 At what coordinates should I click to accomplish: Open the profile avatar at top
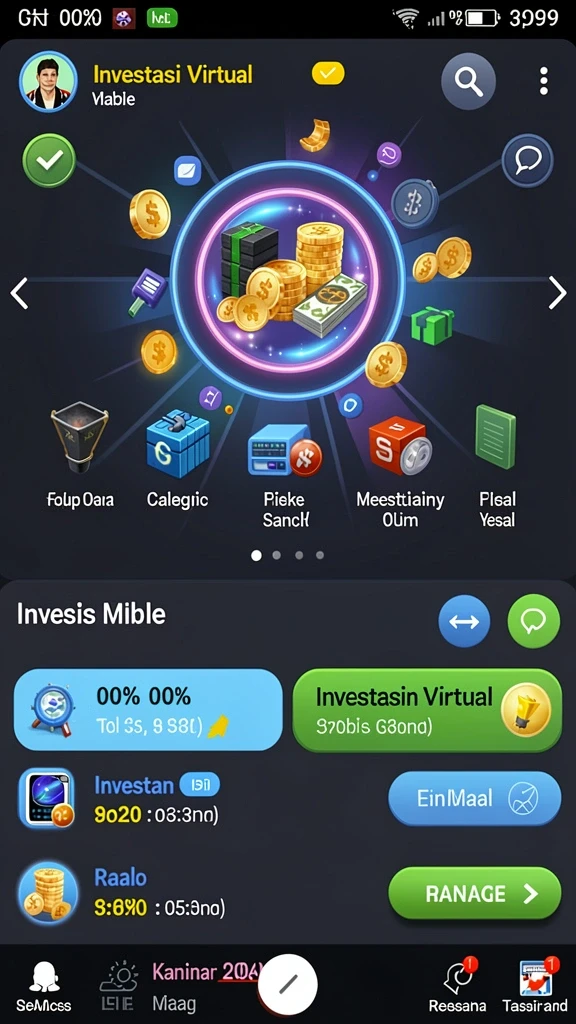click(x=48, y=81)
